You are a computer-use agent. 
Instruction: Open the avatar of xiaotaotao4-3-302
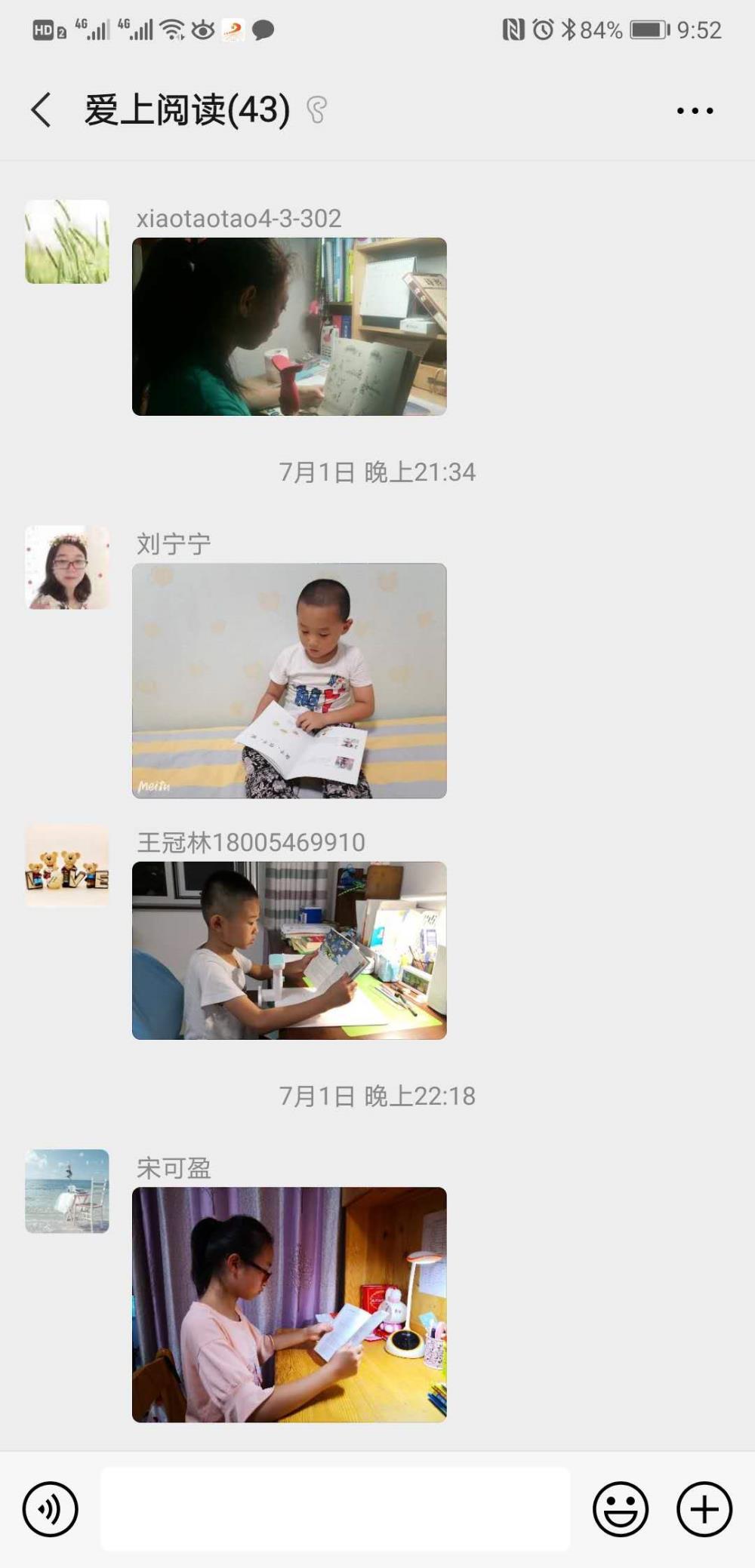(67, 241)
